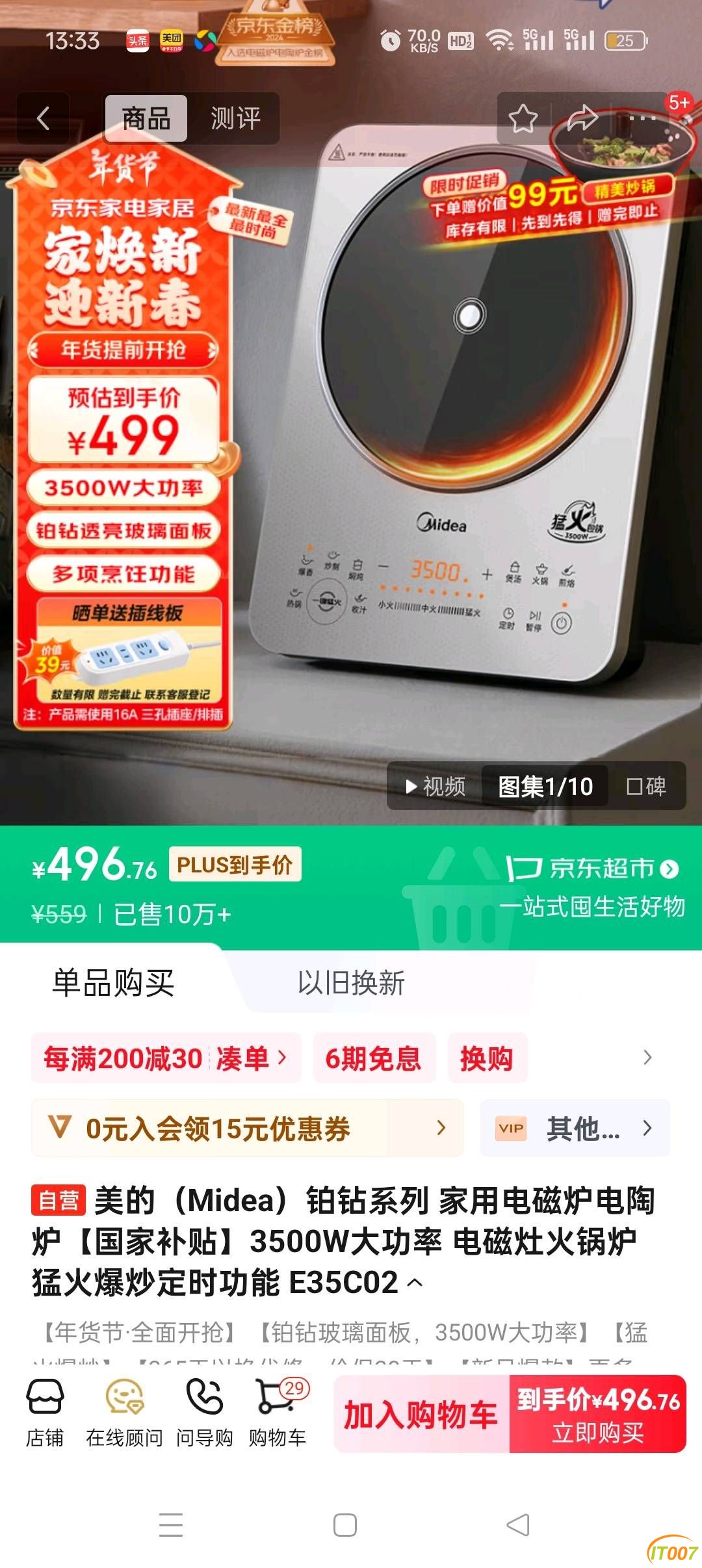Switch to 以旧换新 purchase option
702x1568 pixels.
351,983
